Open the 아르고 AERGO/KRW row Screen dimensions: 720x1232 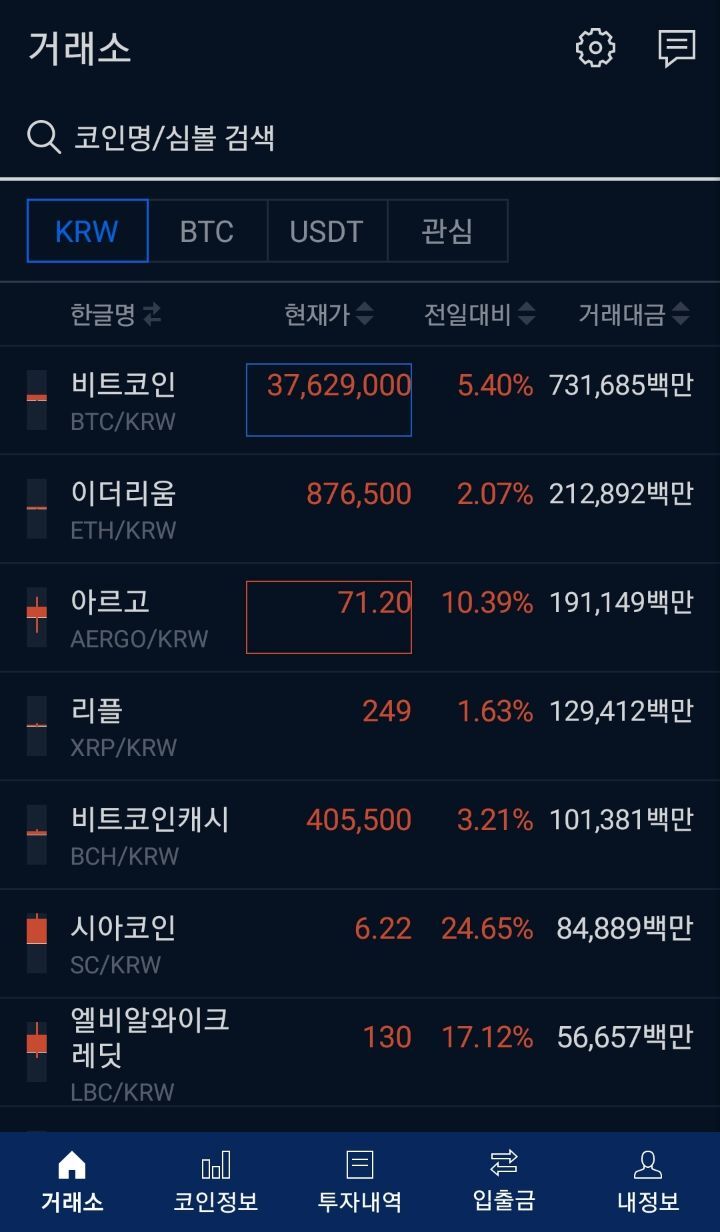click(x=360, y=618)
